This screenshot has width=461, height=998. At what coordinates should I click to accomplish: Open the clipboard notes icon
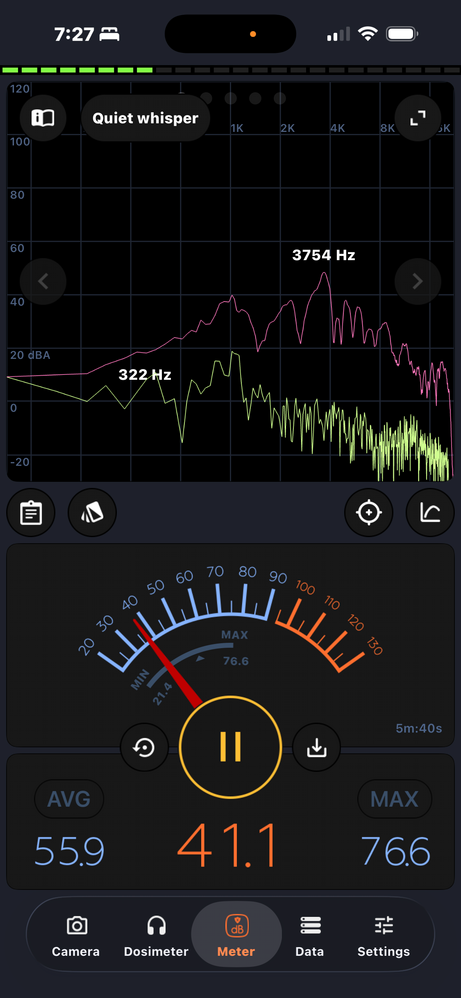31,512
